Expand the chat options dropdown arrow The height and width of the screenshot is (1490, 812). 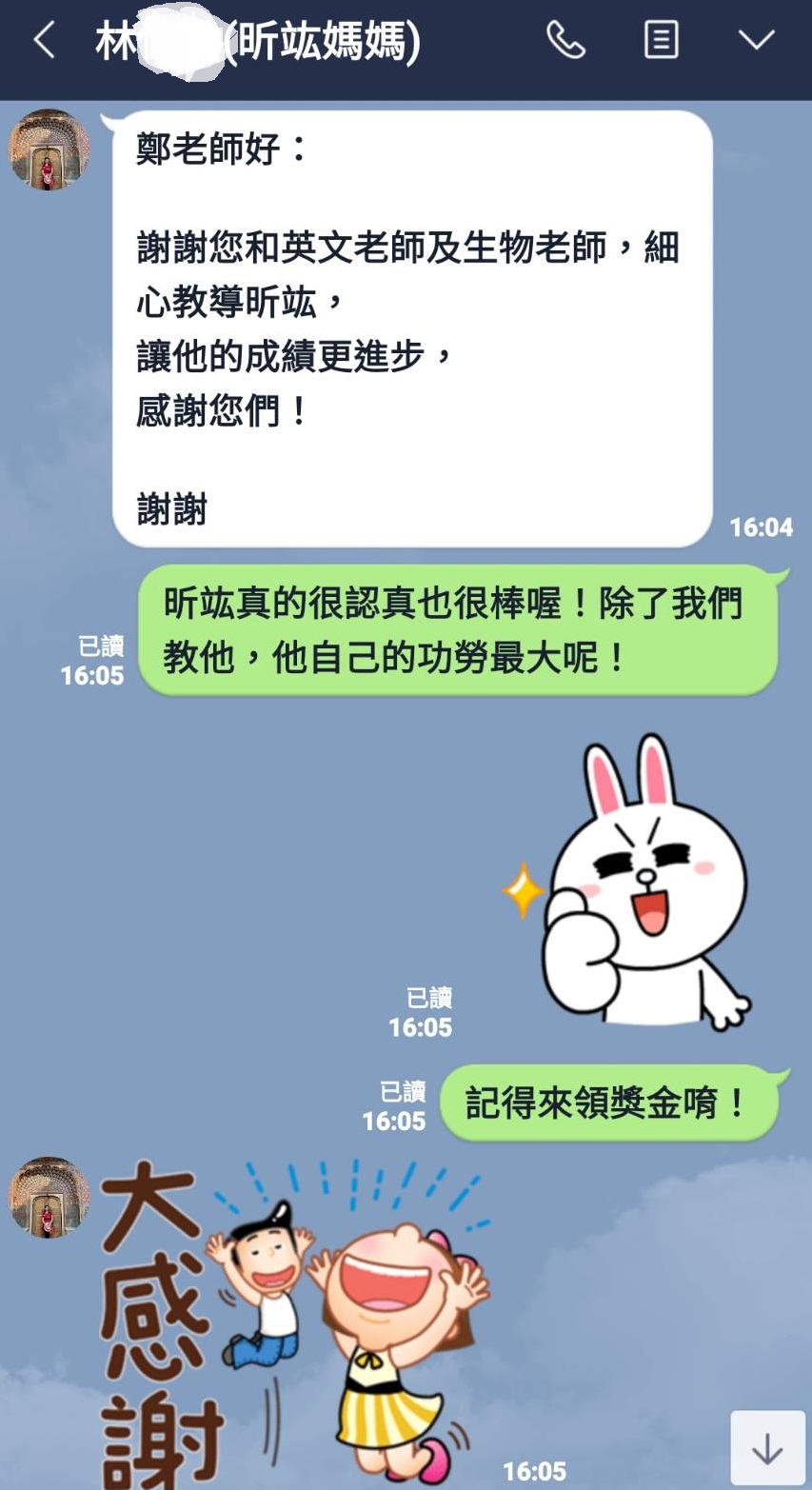(756, 41)
